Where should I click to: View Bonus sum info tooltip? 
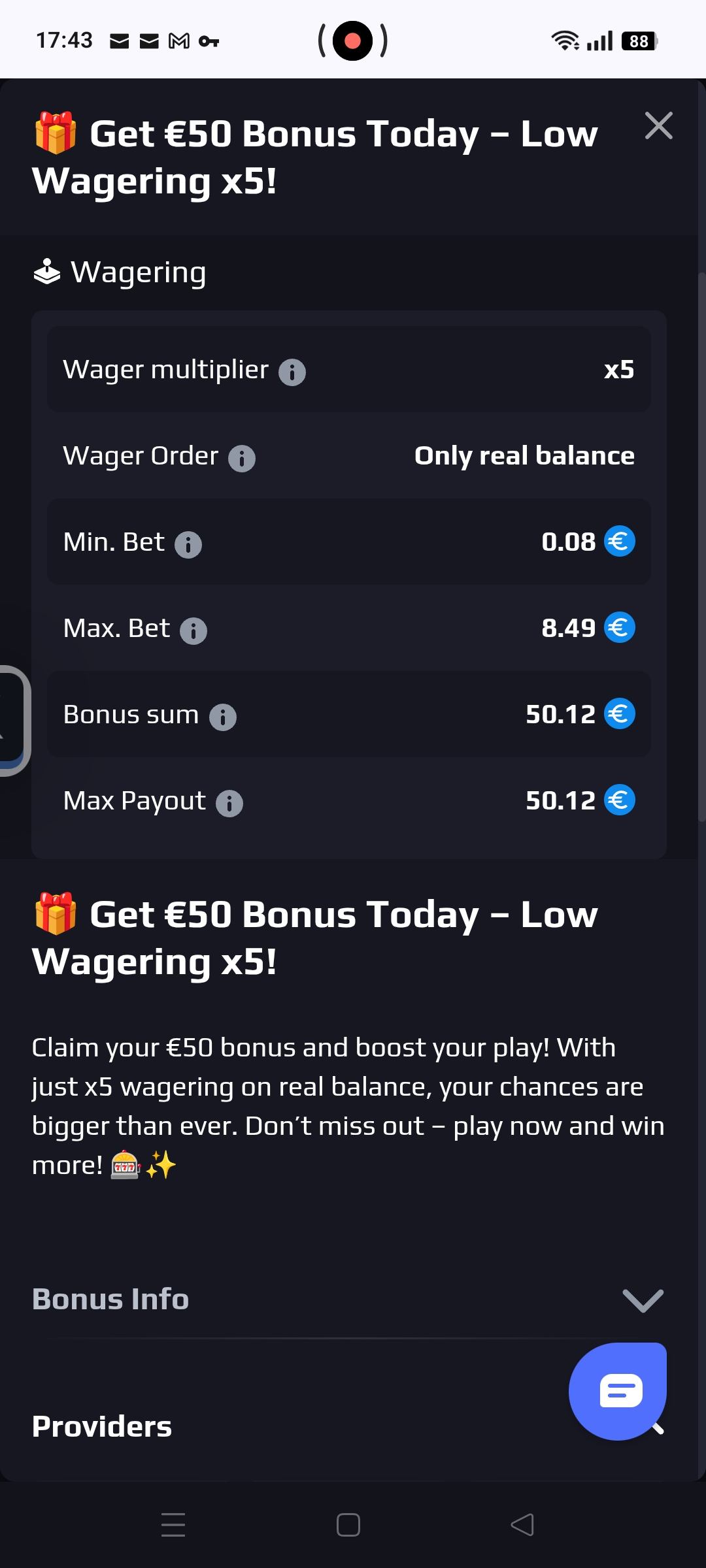click(x=222, y=717)
